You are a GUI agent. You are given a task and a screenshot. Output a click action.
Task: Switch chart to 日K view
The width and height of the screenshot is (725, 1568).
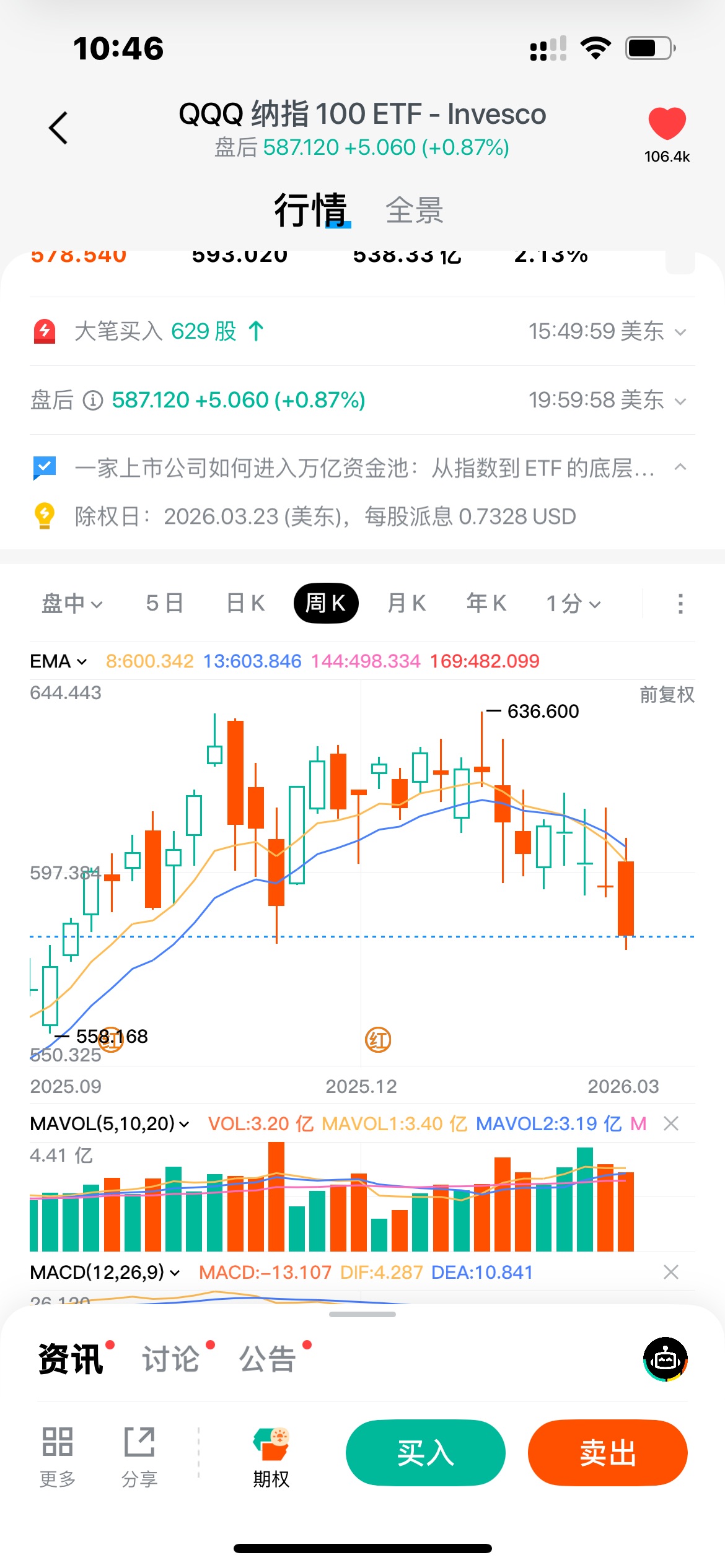coord(246,603)
